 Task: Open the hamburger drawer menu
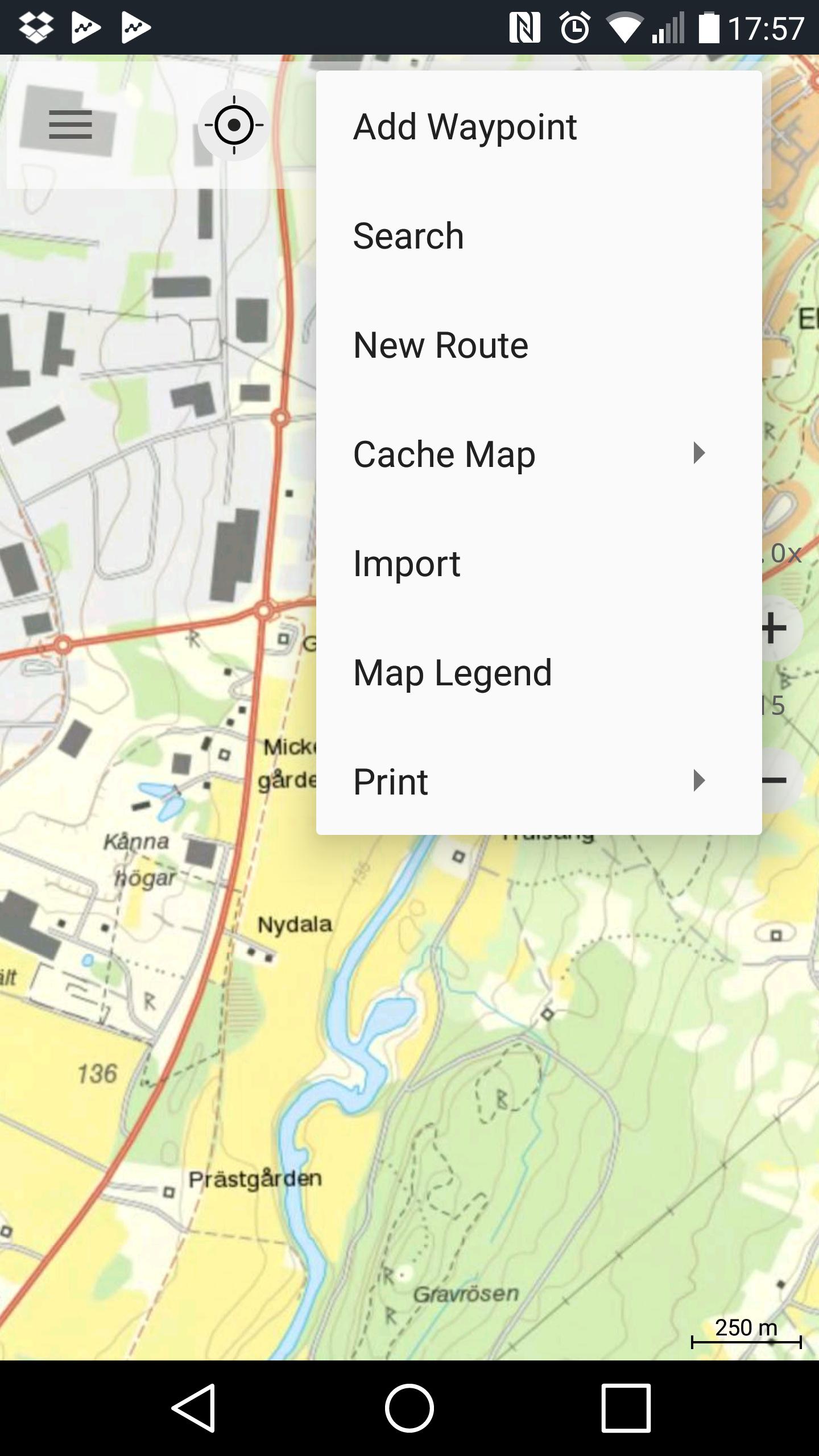click(x=71, y=125)
